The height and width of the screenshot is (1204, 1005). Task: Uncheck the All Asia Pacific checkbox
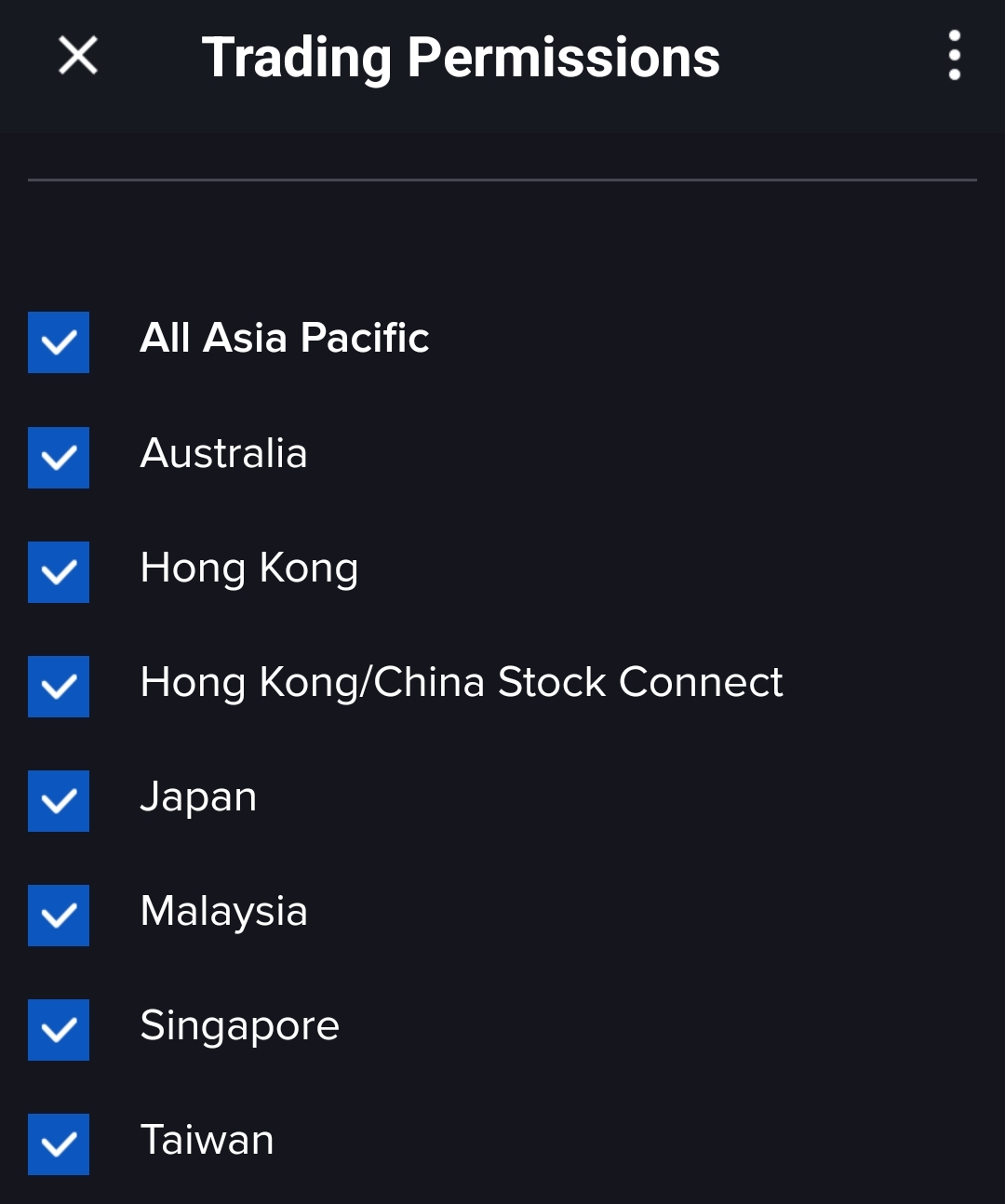[x=59, y=342]
